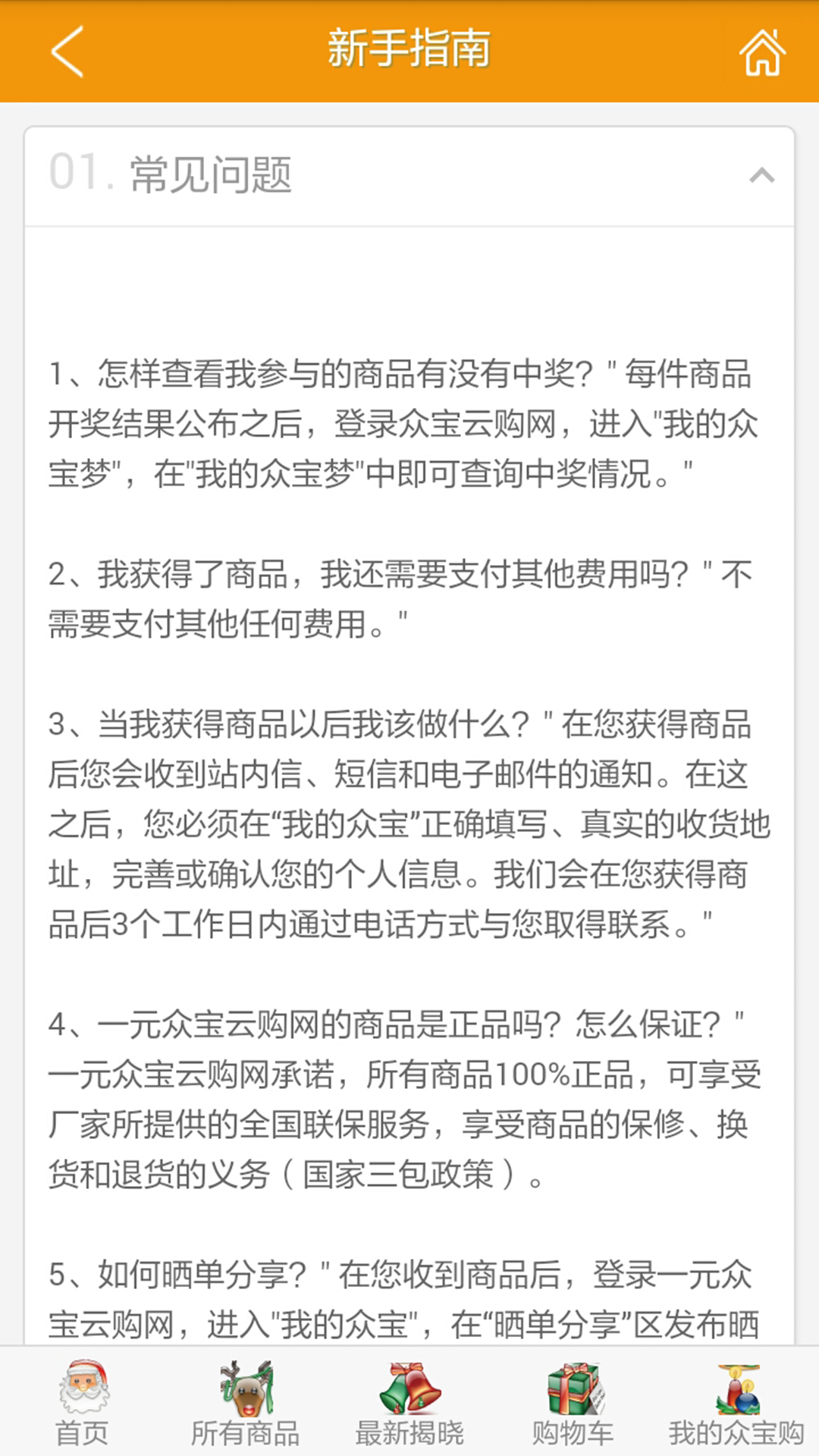Switch to the 首页 tab
Image resolution: width=819 pixels, height=1456 pixels.
tap(82, 1403)
